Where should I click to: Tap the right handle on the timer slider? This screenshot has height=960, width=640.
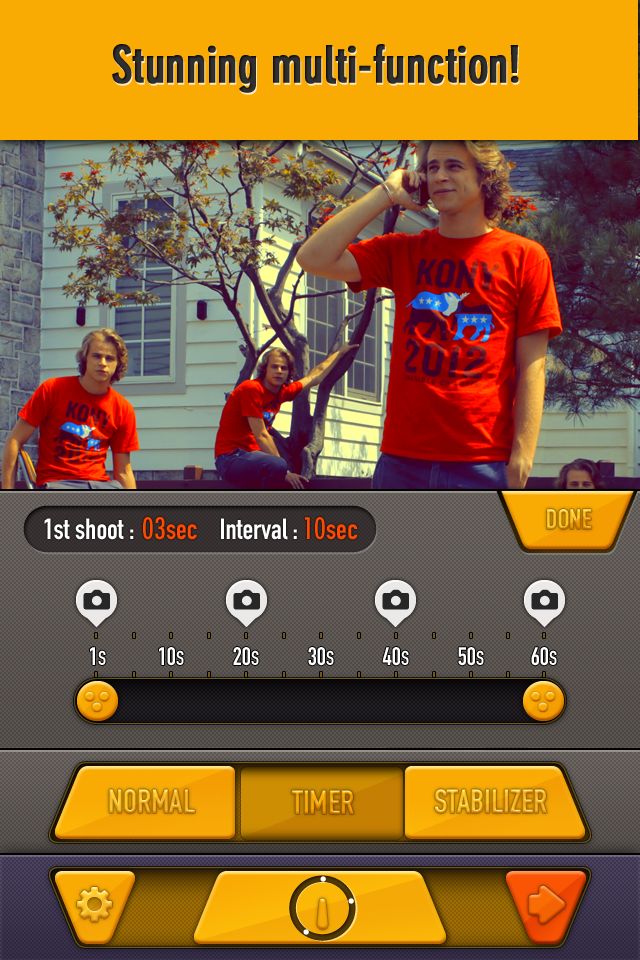[x=543, y=701]
